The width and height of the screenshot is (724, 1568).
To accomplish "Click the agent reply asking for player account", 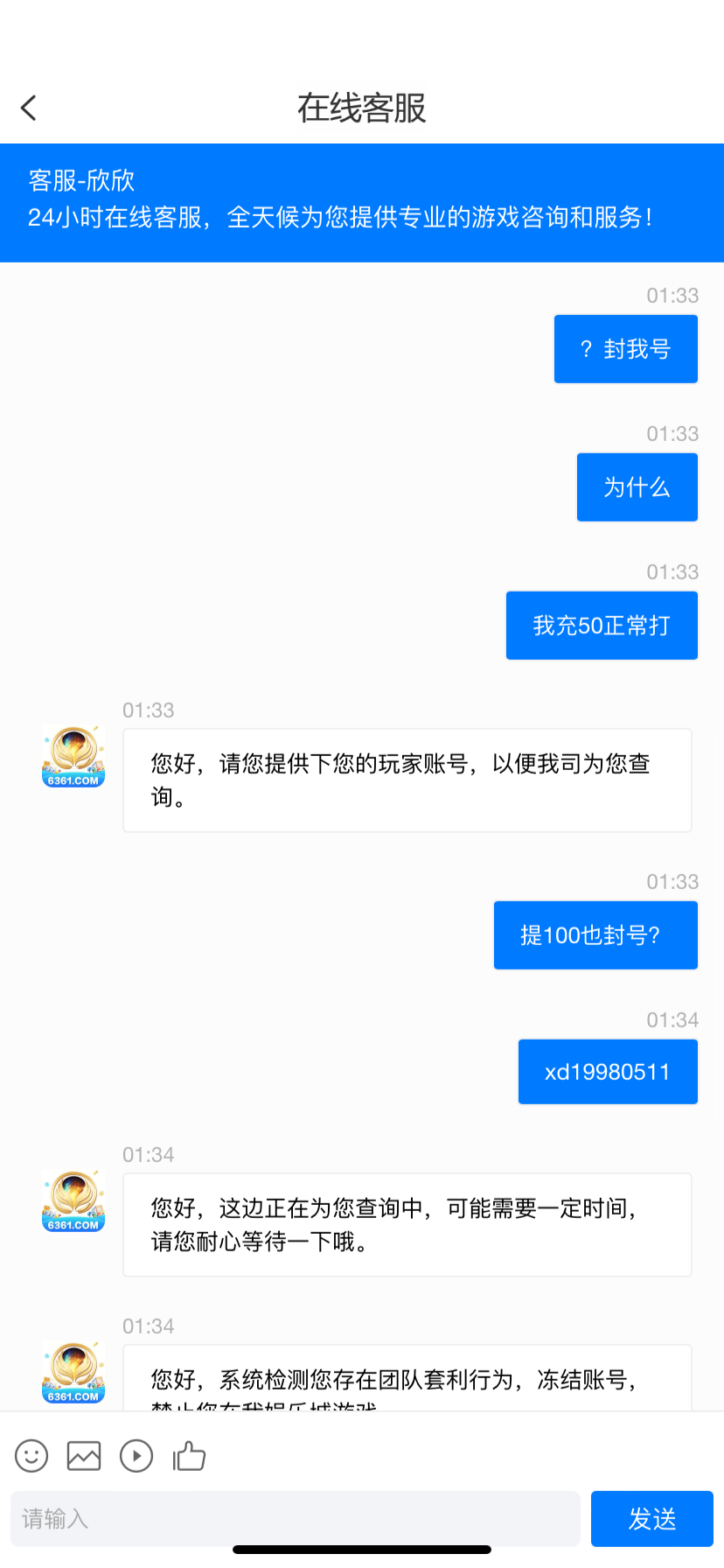I will 407,780.
